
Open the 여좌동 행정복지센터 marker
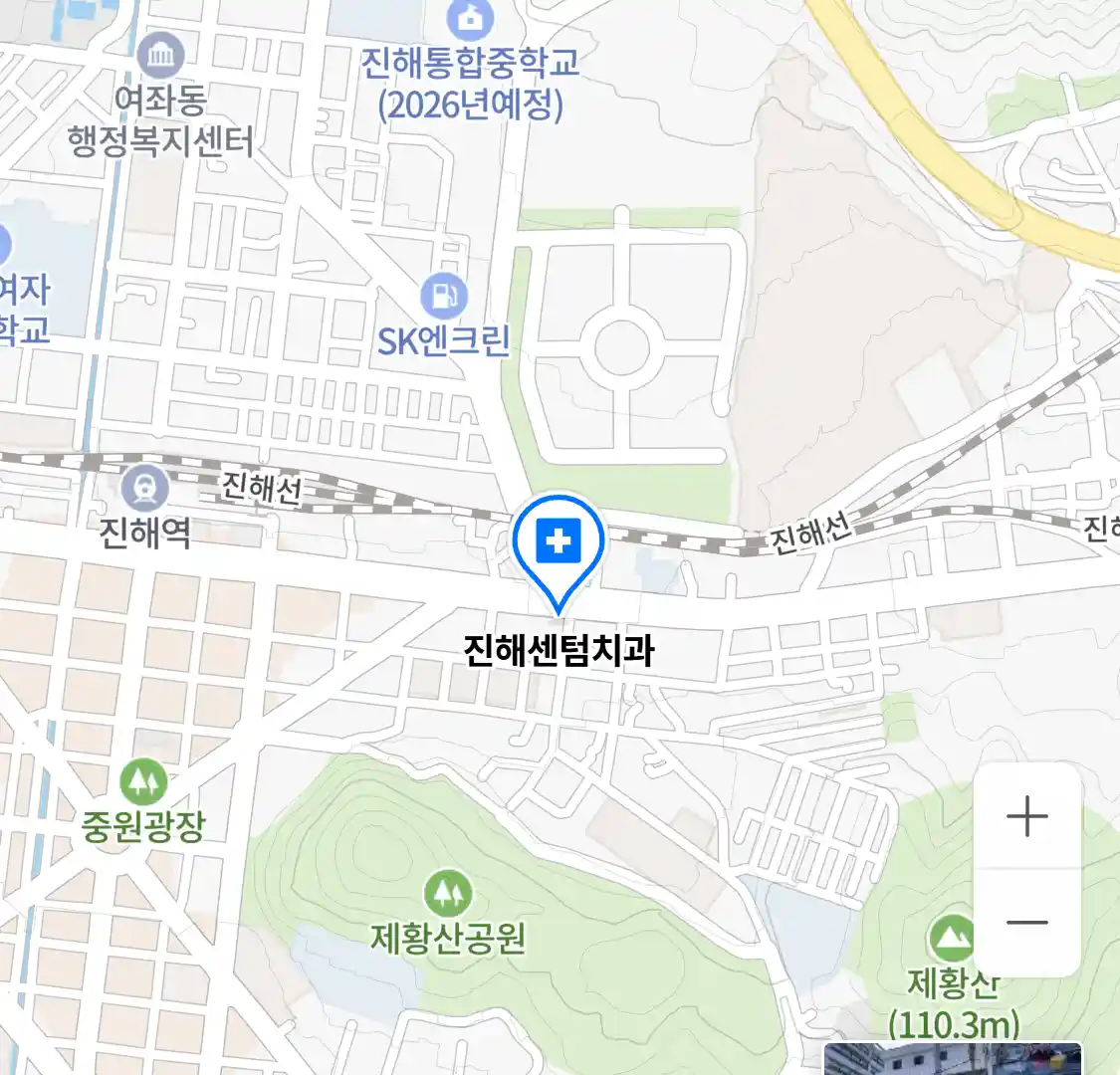coord(160,55)
